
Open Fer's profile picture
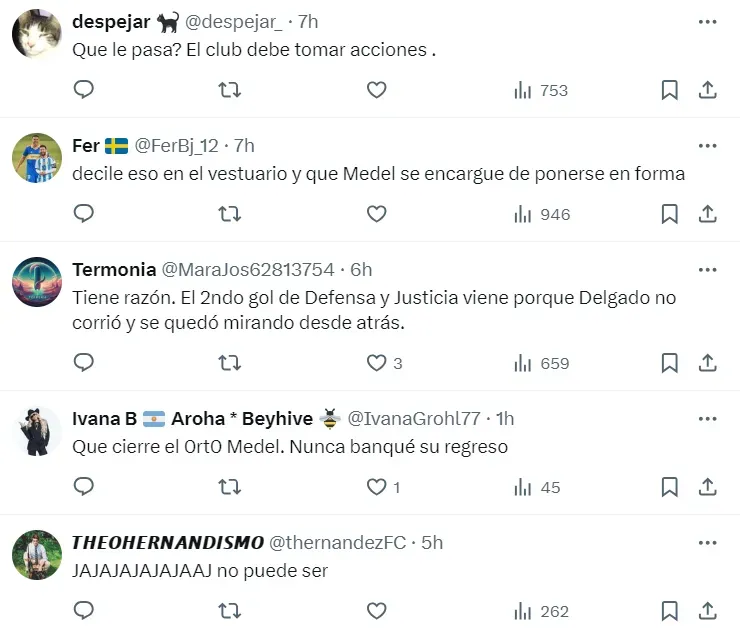coord(37,158)
